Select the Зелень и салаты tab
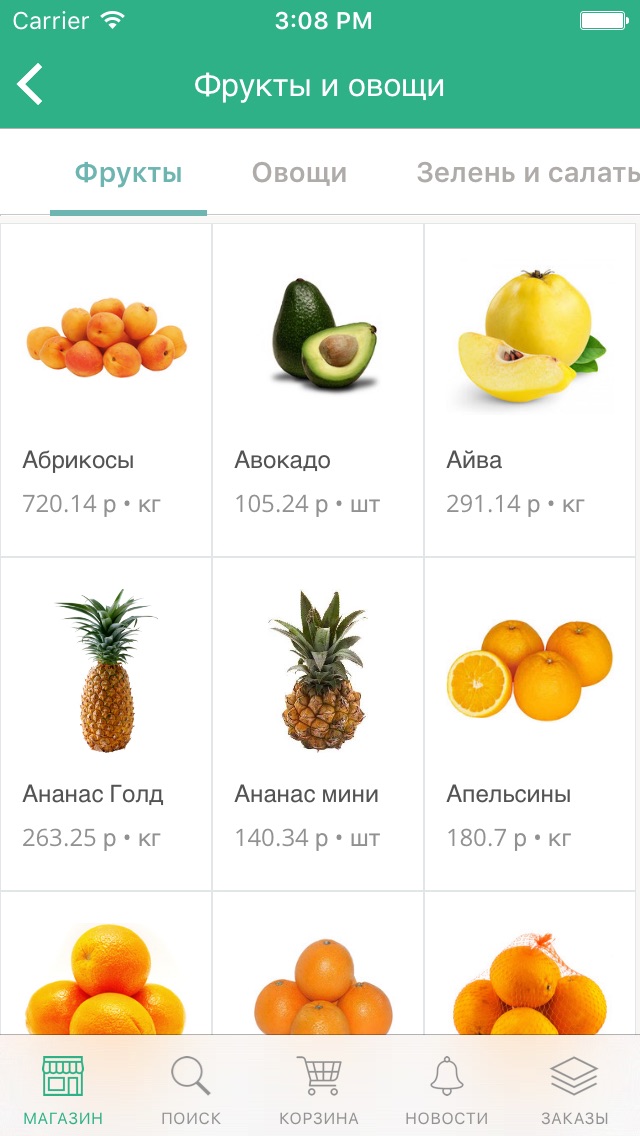This screenshot has width=640, height=1136. click(x=528, y=173)
